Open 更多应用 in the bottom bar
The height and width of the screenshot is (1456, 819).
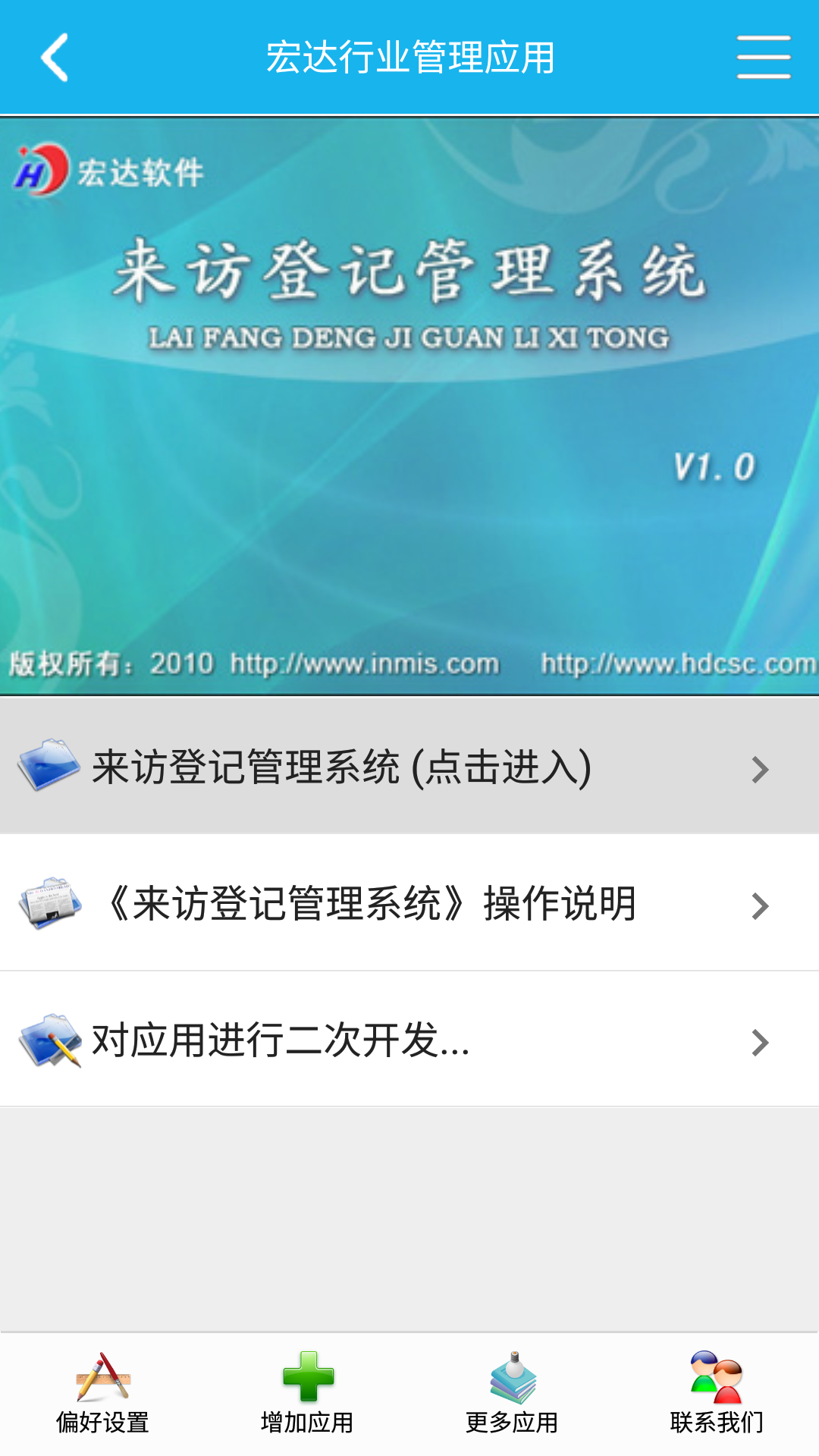[512, 1394]
